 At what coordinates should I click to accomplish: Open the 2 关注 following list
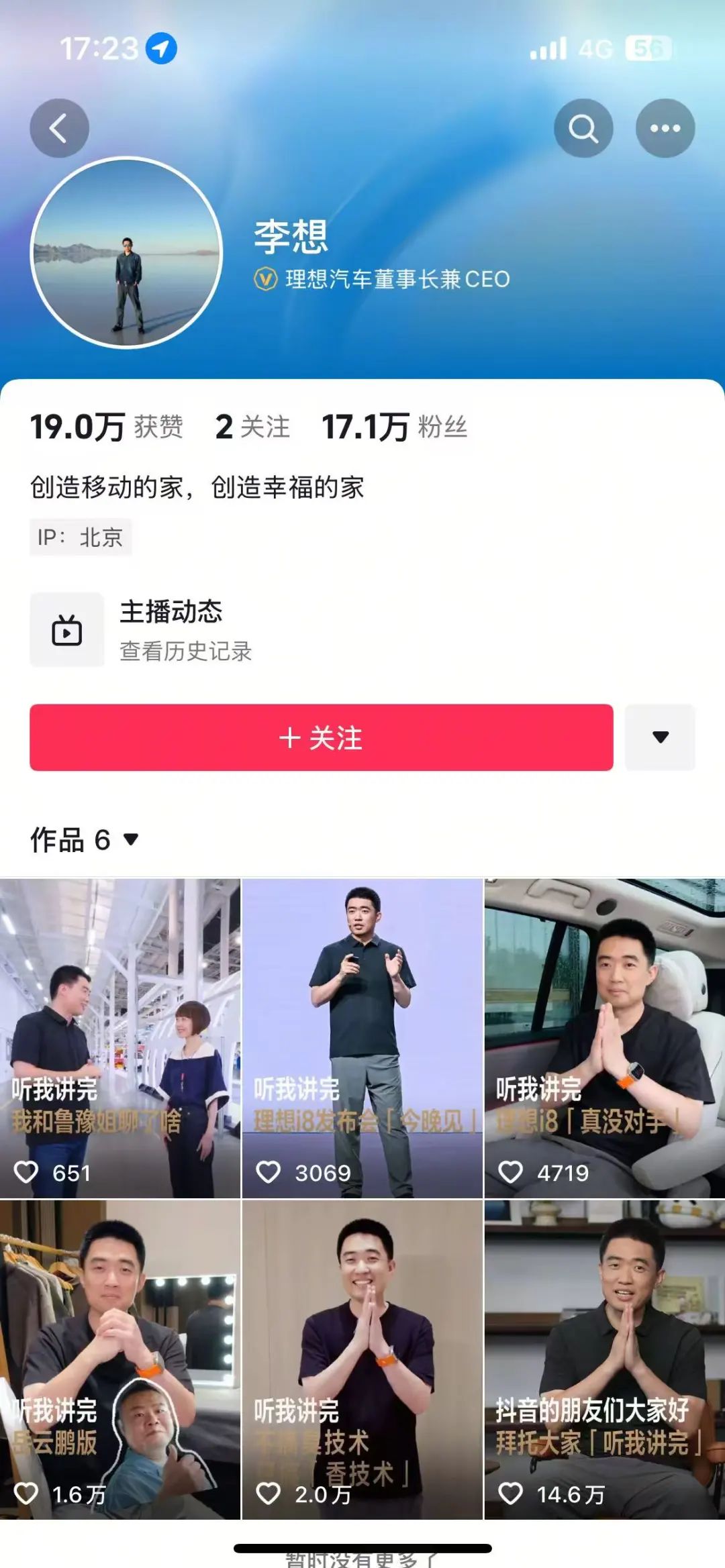click(x=252, y=427)
